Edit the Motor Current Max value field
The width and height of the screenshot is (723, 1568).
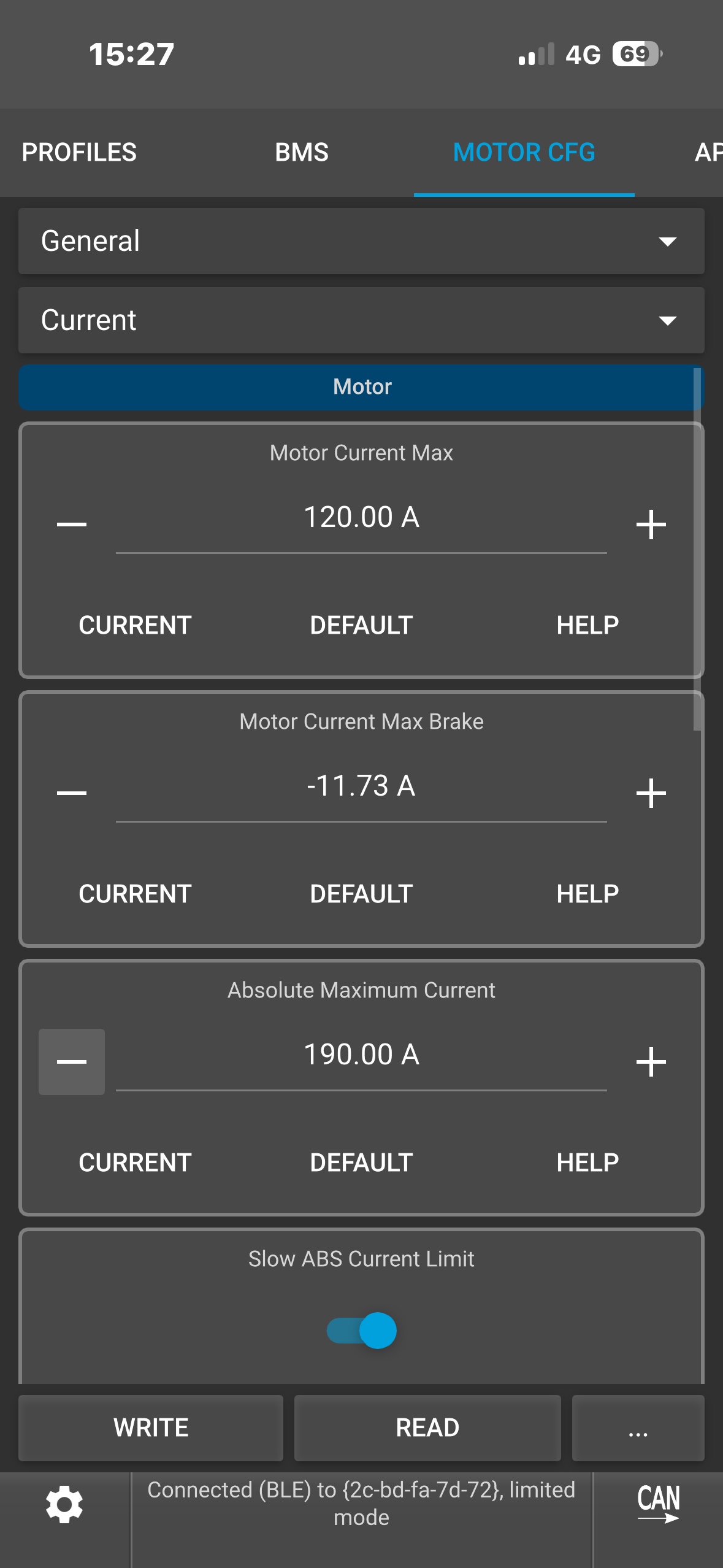click(361, 518)
